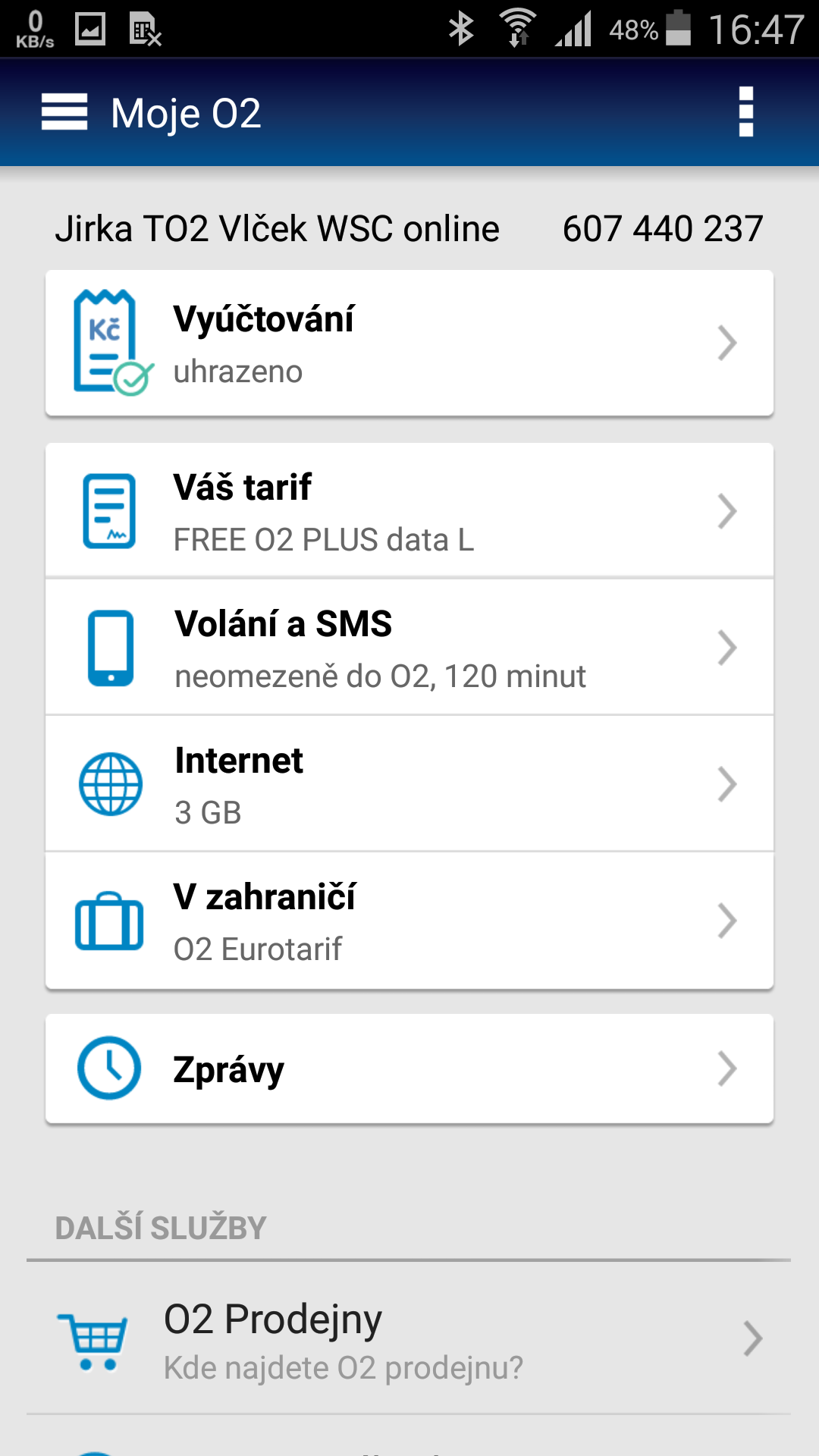Find O2 Prodejny store locations
This screenshot has width=819, height=1456.
[x=409, y=1338]
